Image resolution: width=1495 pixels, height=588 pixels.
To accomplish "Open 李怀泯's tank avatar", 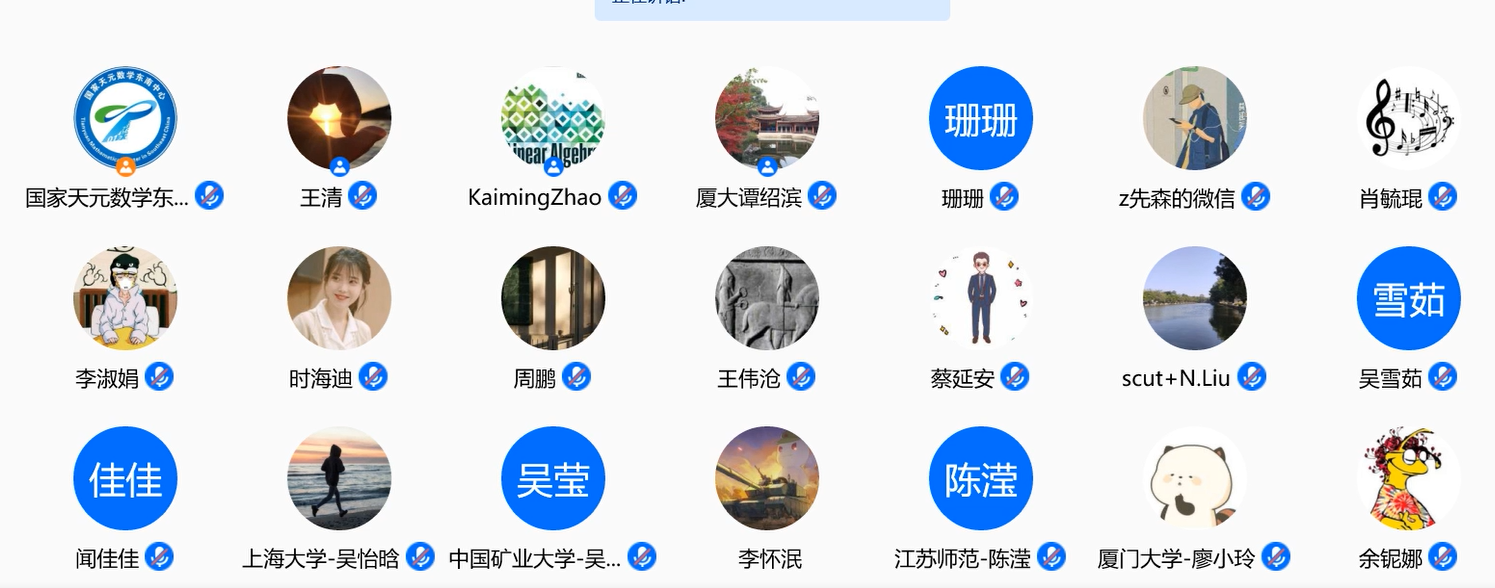I will 767,478.
